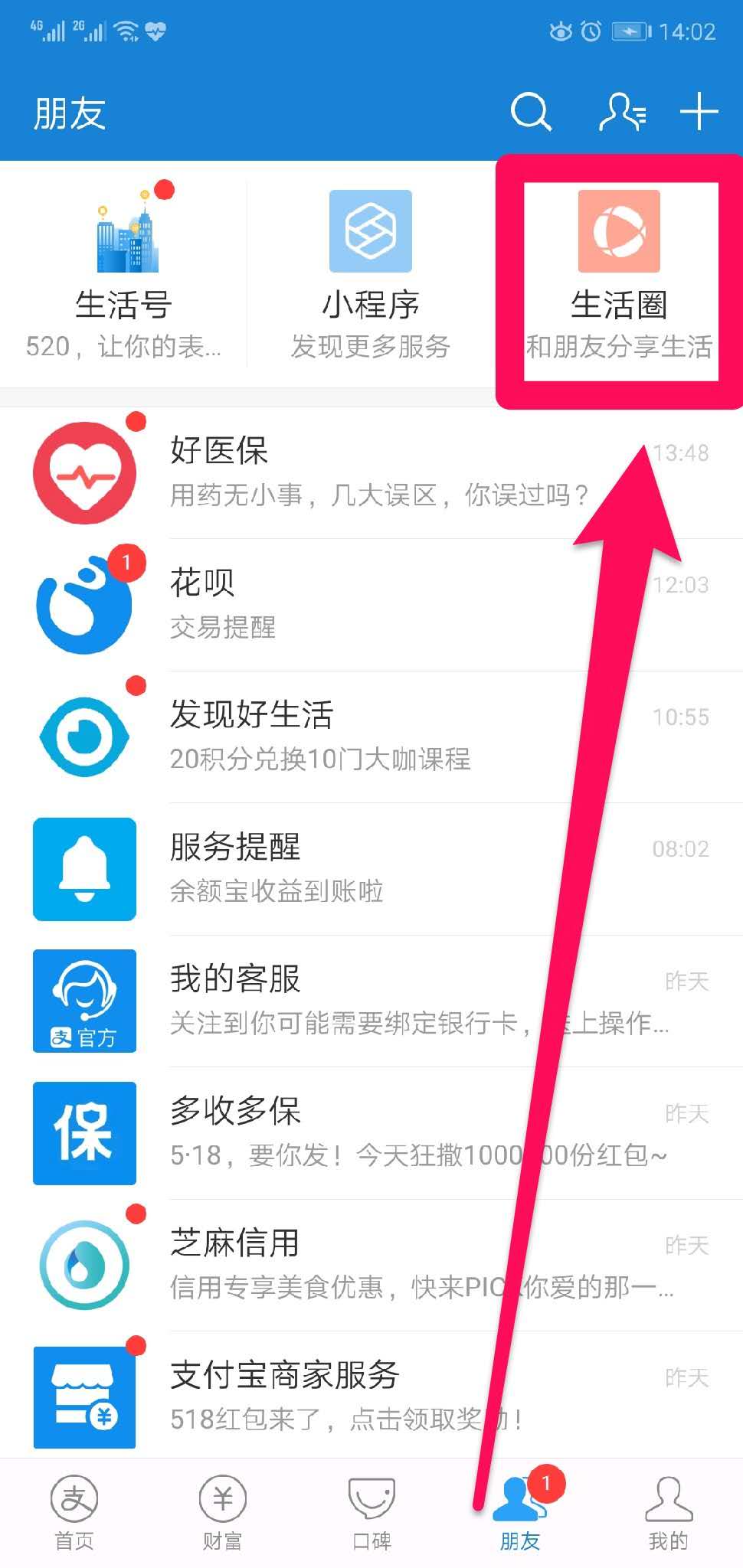Tap the 花呗 avatar icon
Image resolution: width=743 pixels, height=1568 pixels.
coord(84,605)
